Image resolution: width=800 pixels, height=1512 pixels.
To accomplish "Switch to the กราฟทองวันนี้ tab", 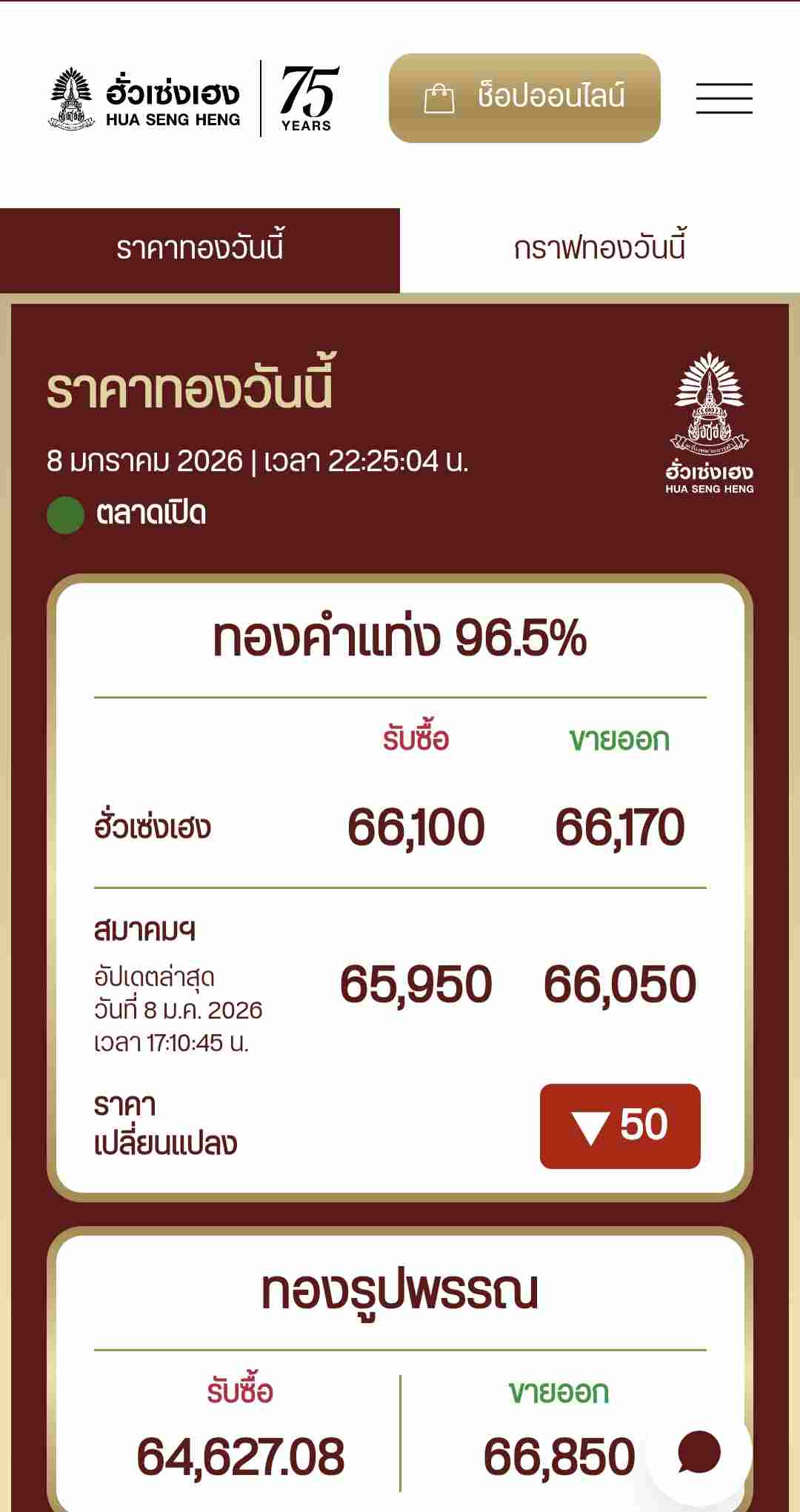I will tap(600, 250).
